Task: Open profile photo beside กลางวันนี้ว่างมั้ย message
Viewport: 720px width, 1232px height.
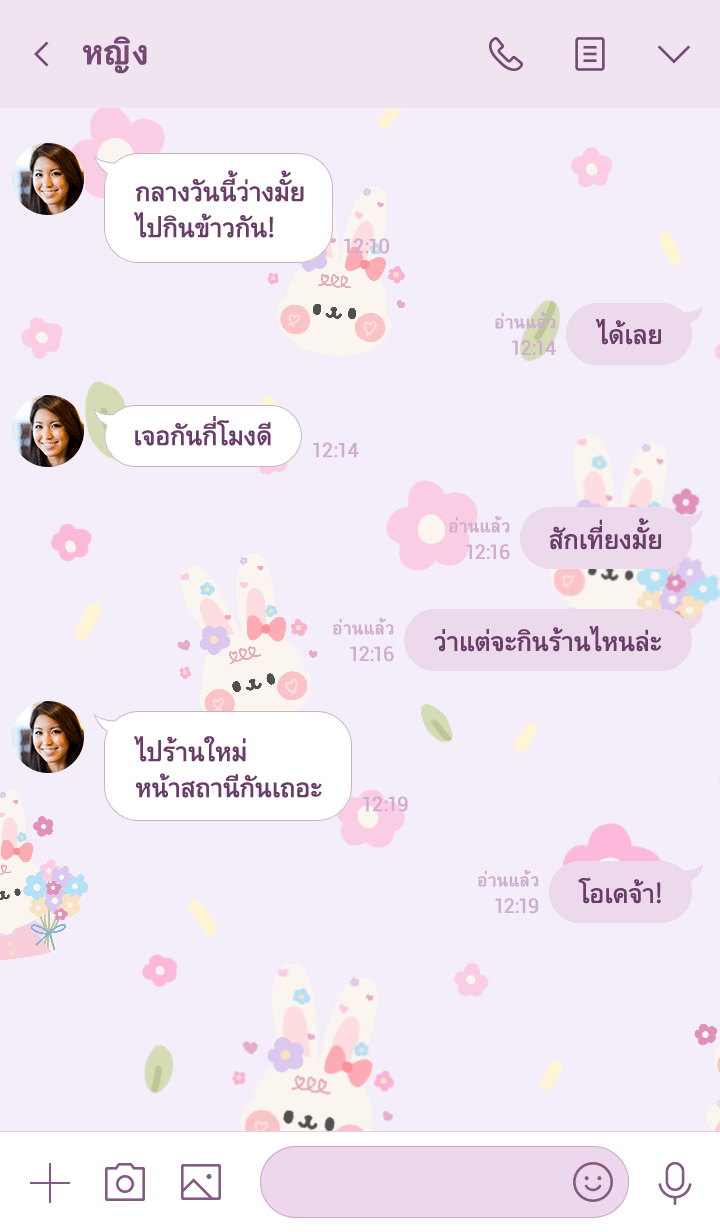Action: (x=48, y=179)
